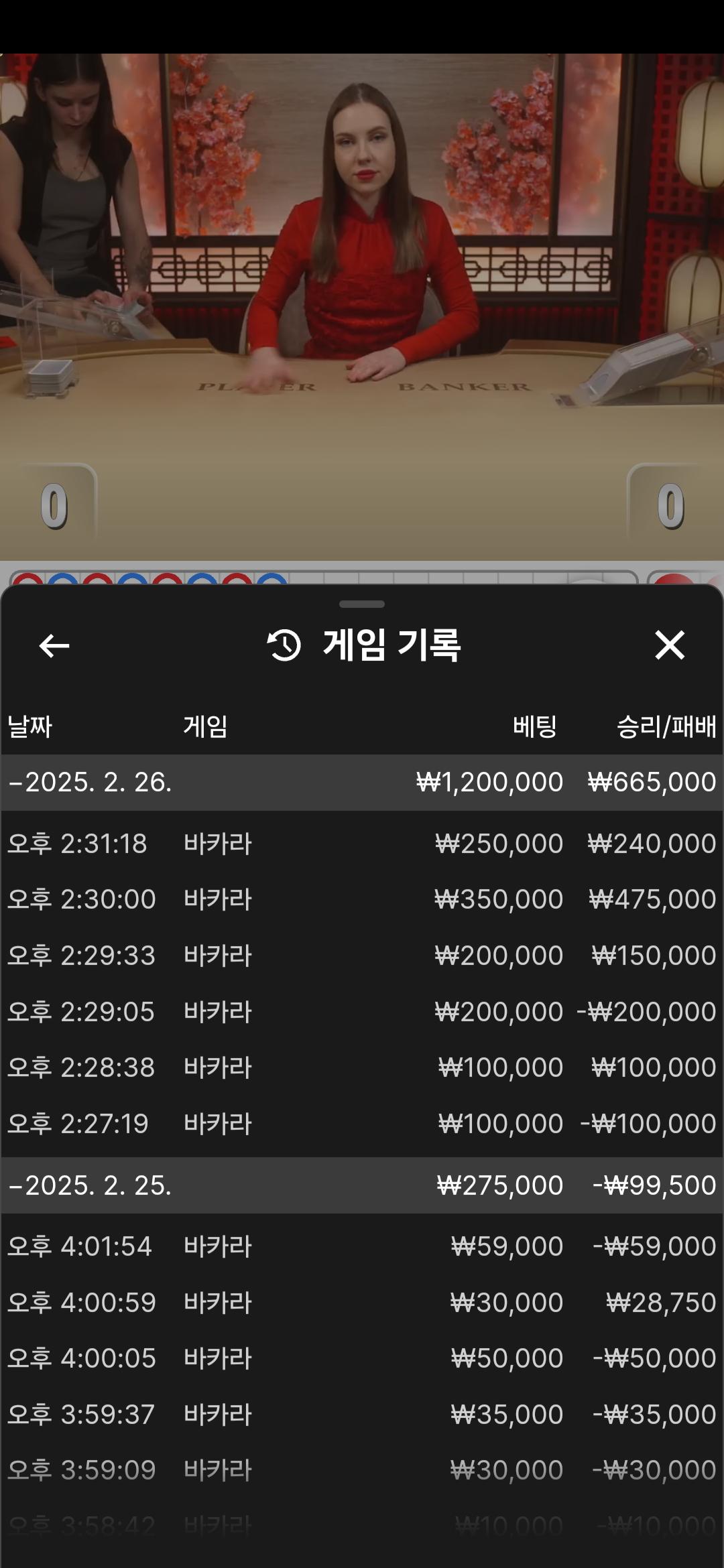Image resolution: width=724 pixels, height=1568 pixels.
Task: Show the 오후 4:00:59 game details
Action: 362,1303
